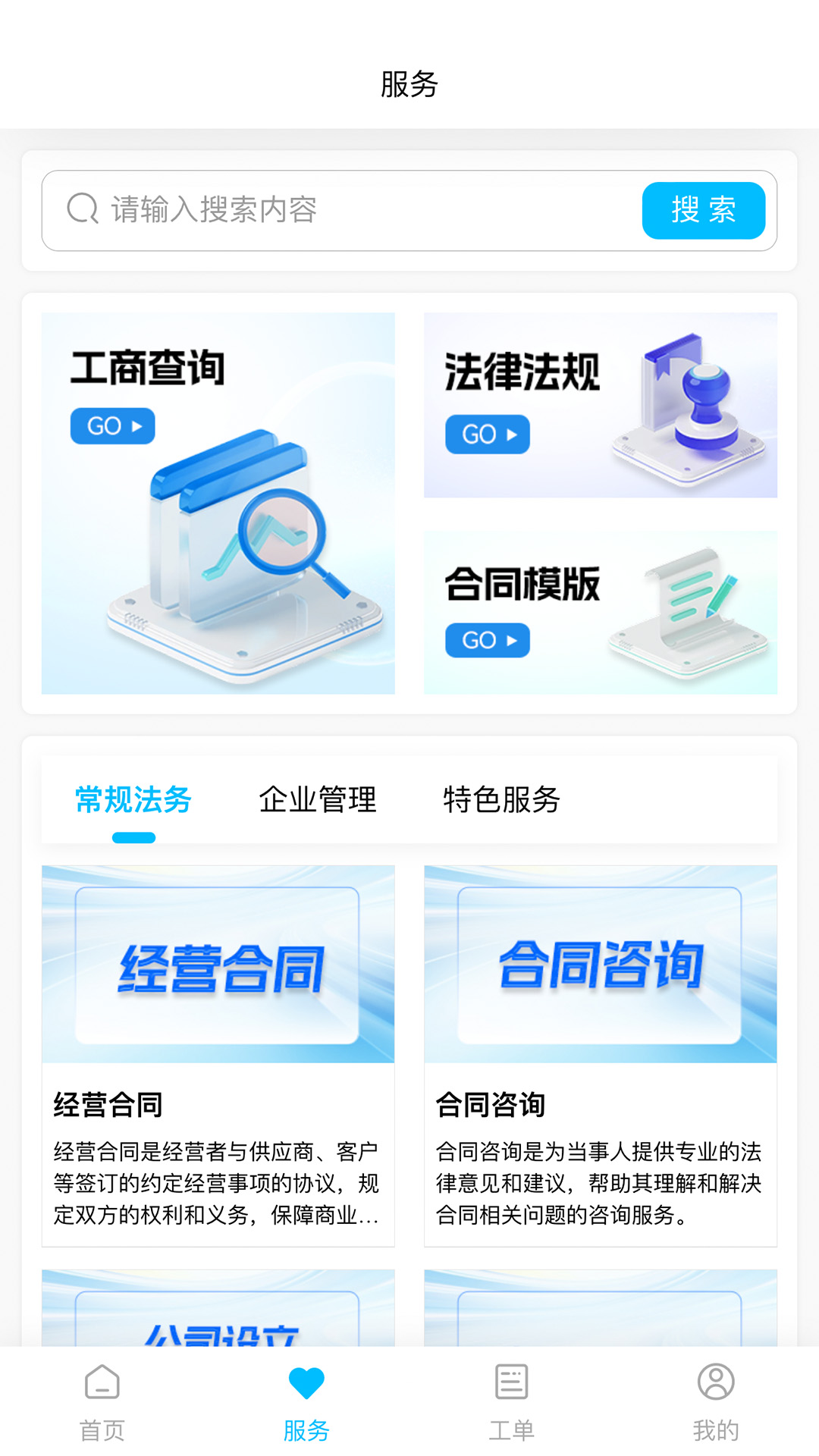Select the 常规法务 tab
The image size is (819, 1456).
tap(133, 800)
